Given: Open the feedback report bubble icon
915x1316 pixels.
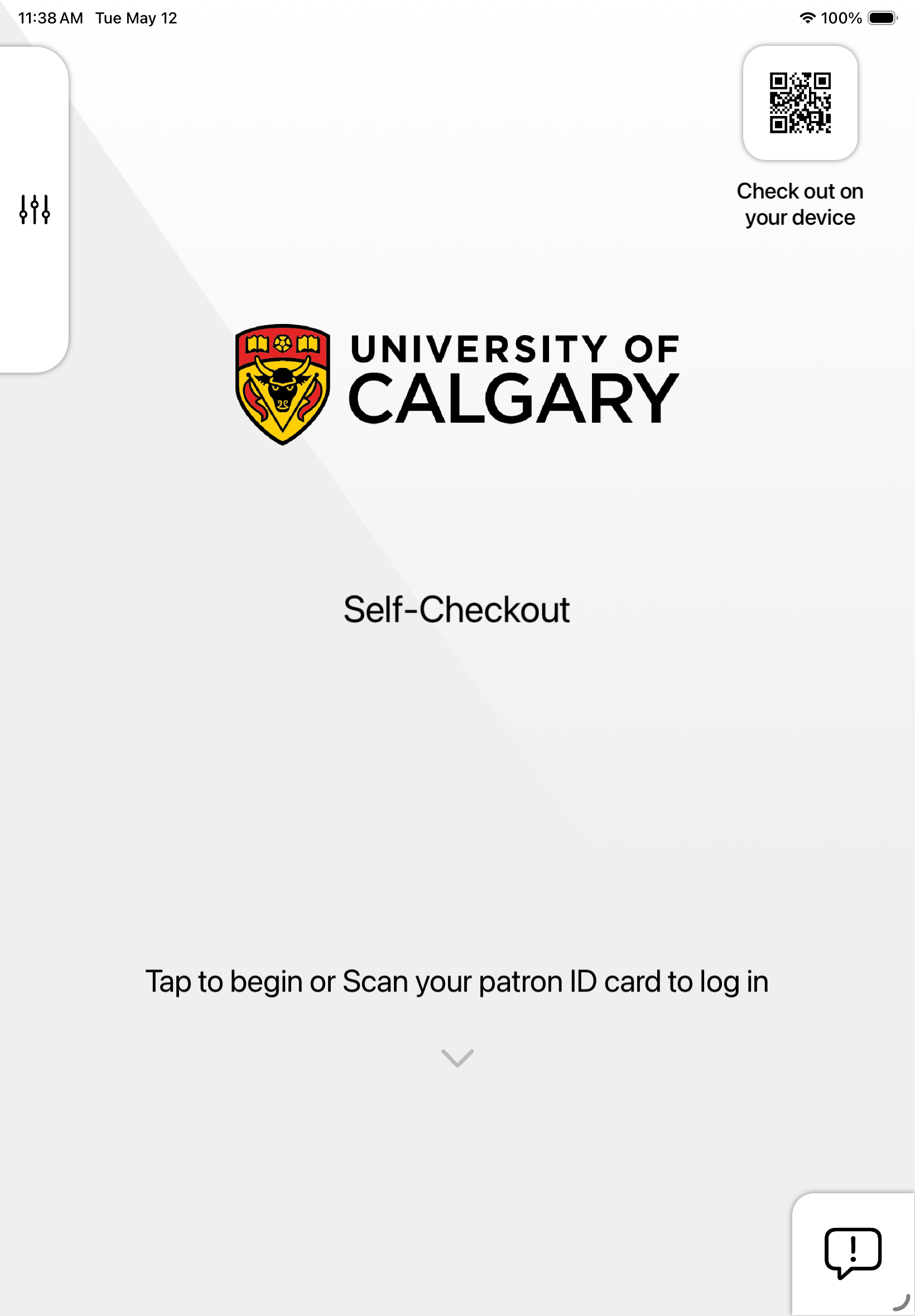Looking at the screenshot, I should pyautogui.click(x=853, y=1253).
